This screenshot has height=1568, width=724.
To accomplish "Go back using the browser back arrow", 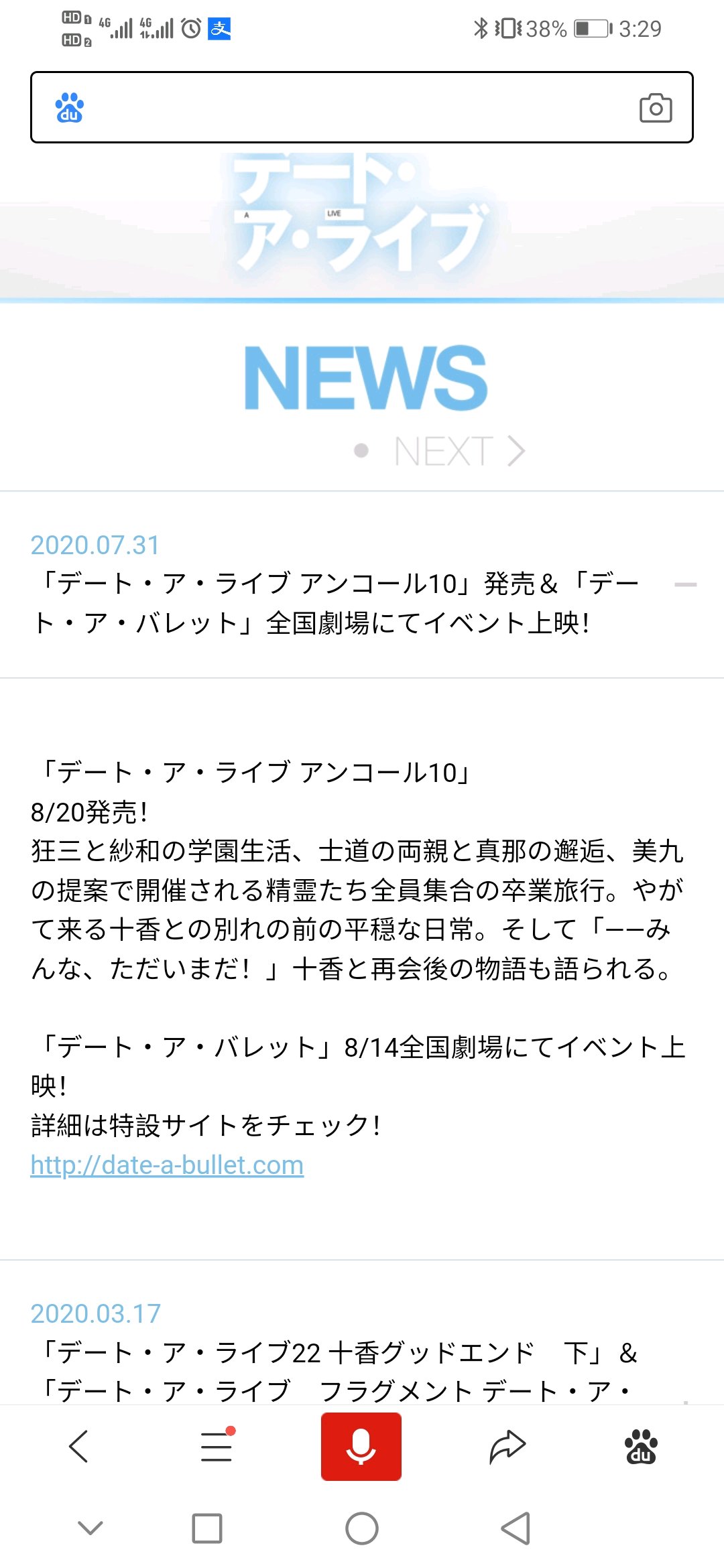I will (x=79, y=1446).
